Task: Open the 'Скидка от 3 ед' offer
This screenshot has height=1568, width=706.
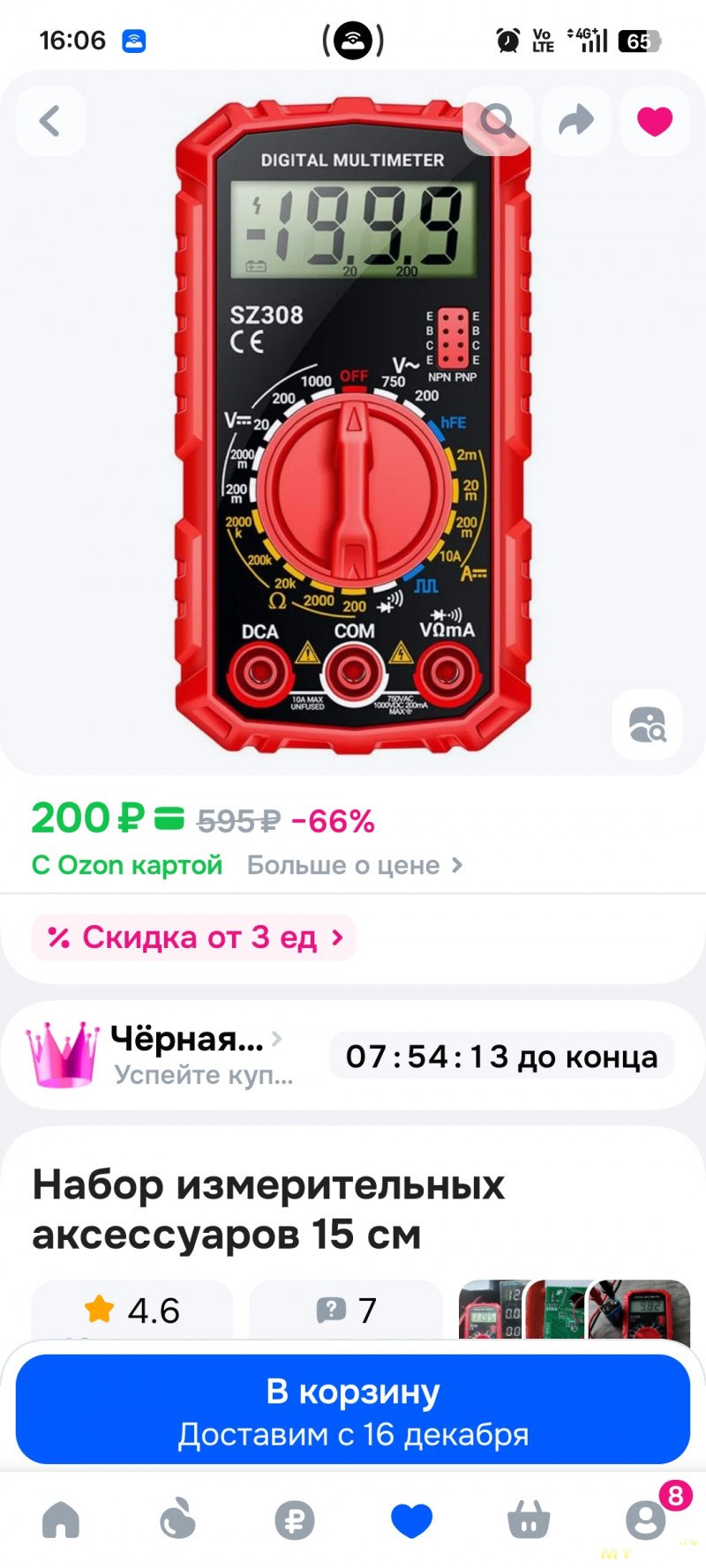Action: tap(194, 937)
